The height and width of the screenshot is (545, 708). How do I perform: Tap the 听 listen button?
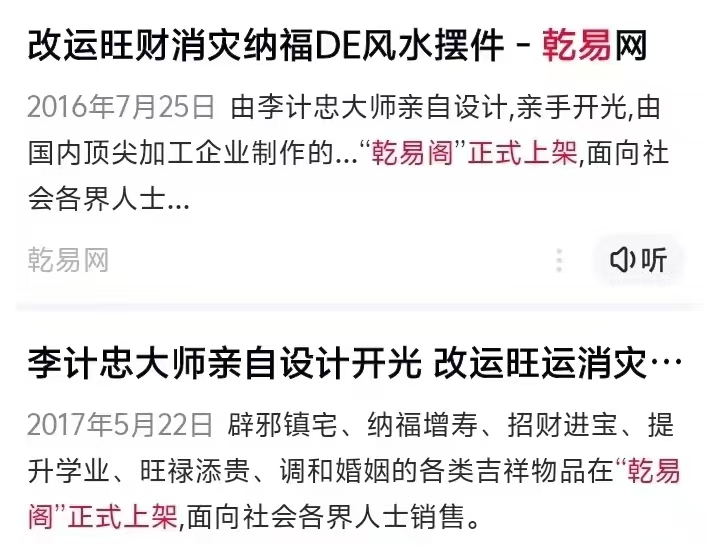(638, 260)
